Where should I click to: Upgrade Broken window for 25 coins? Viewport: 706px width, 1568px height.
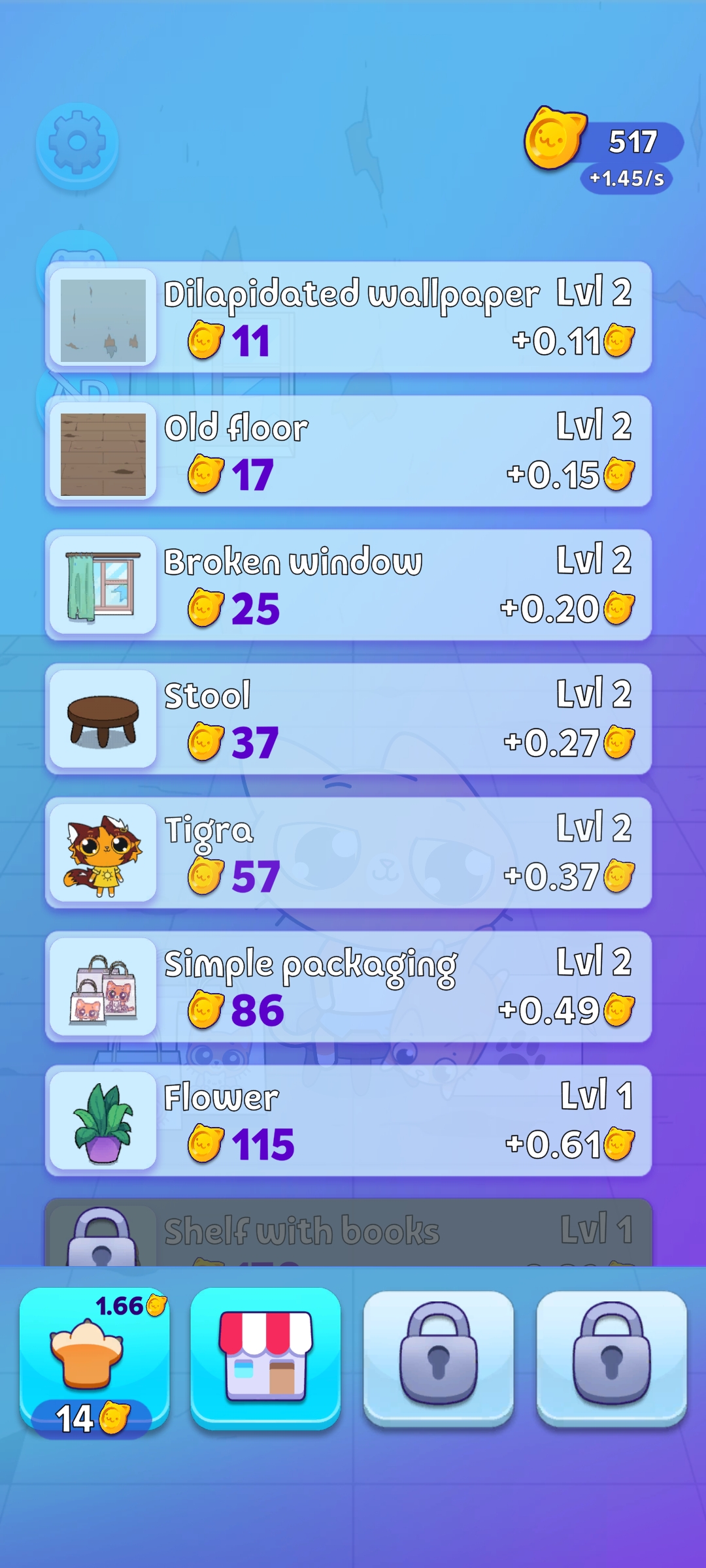(x=348, y=585)
